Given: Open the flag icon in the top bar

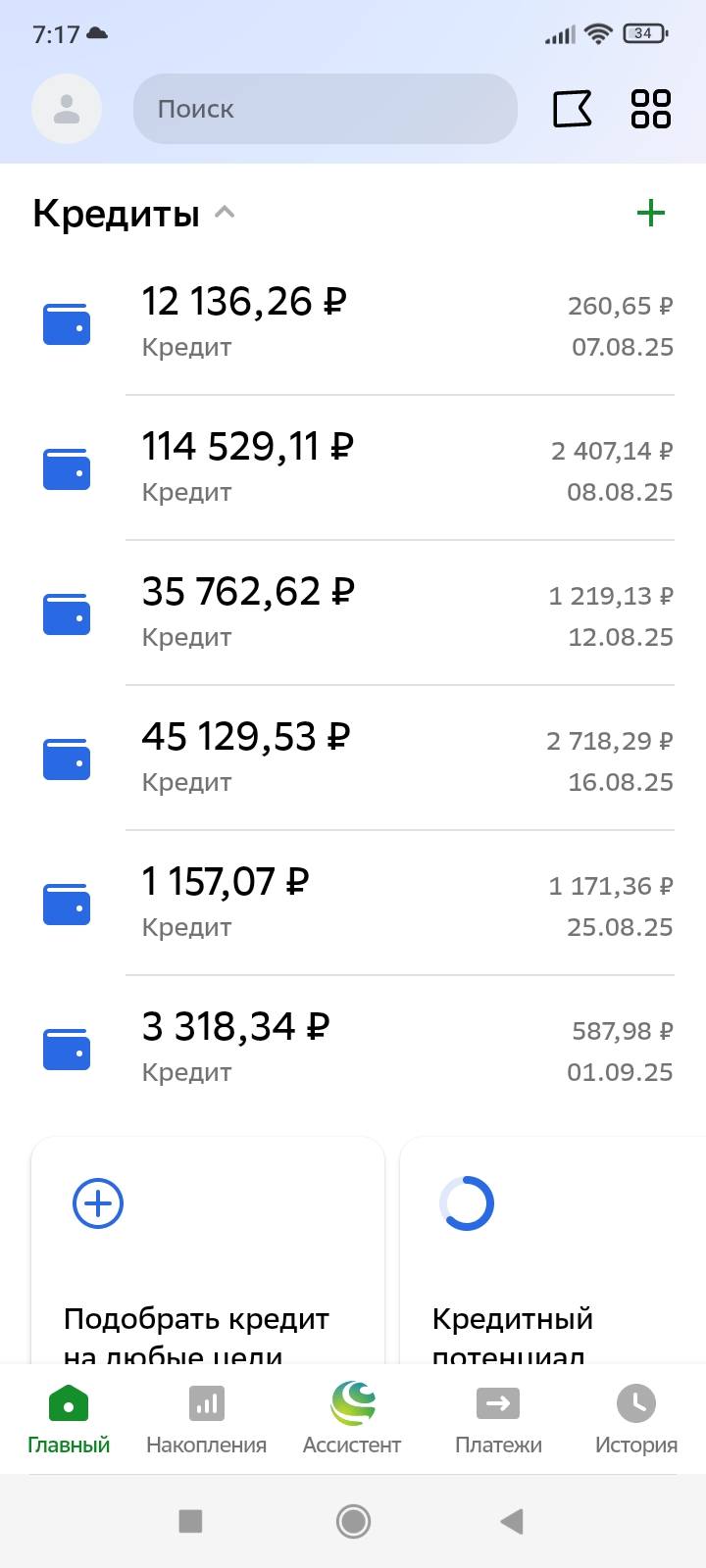Looking at the screenshot, I should click(x=573, y=109).
